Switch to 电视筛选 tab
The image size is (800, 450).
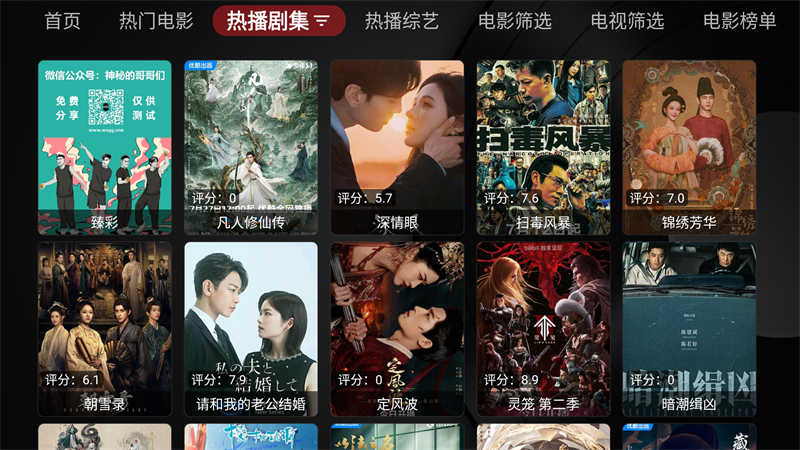tap(627, 21)
